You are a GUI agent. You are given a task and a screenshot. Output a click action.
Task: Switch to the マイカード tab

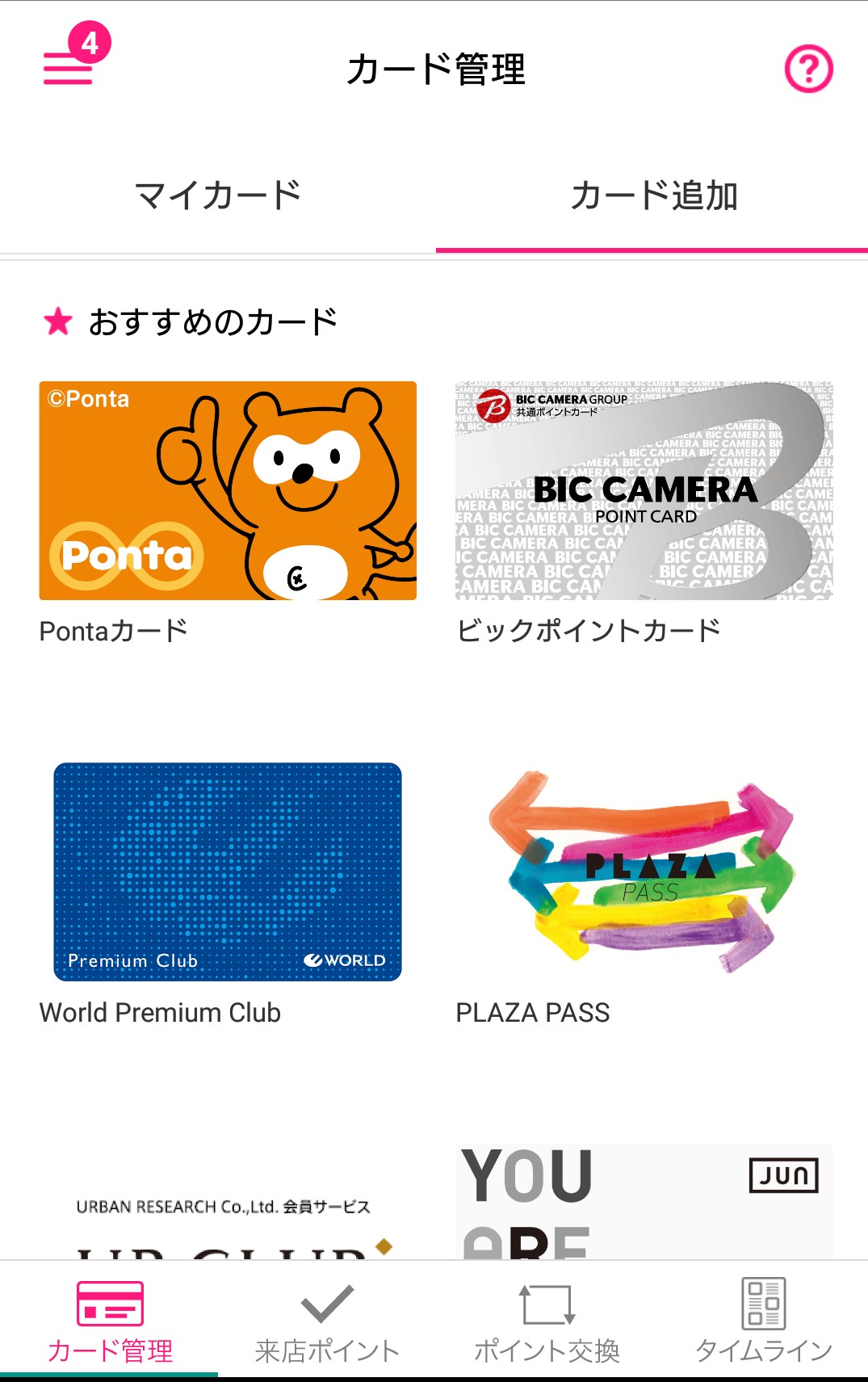[x=218, y=196]
